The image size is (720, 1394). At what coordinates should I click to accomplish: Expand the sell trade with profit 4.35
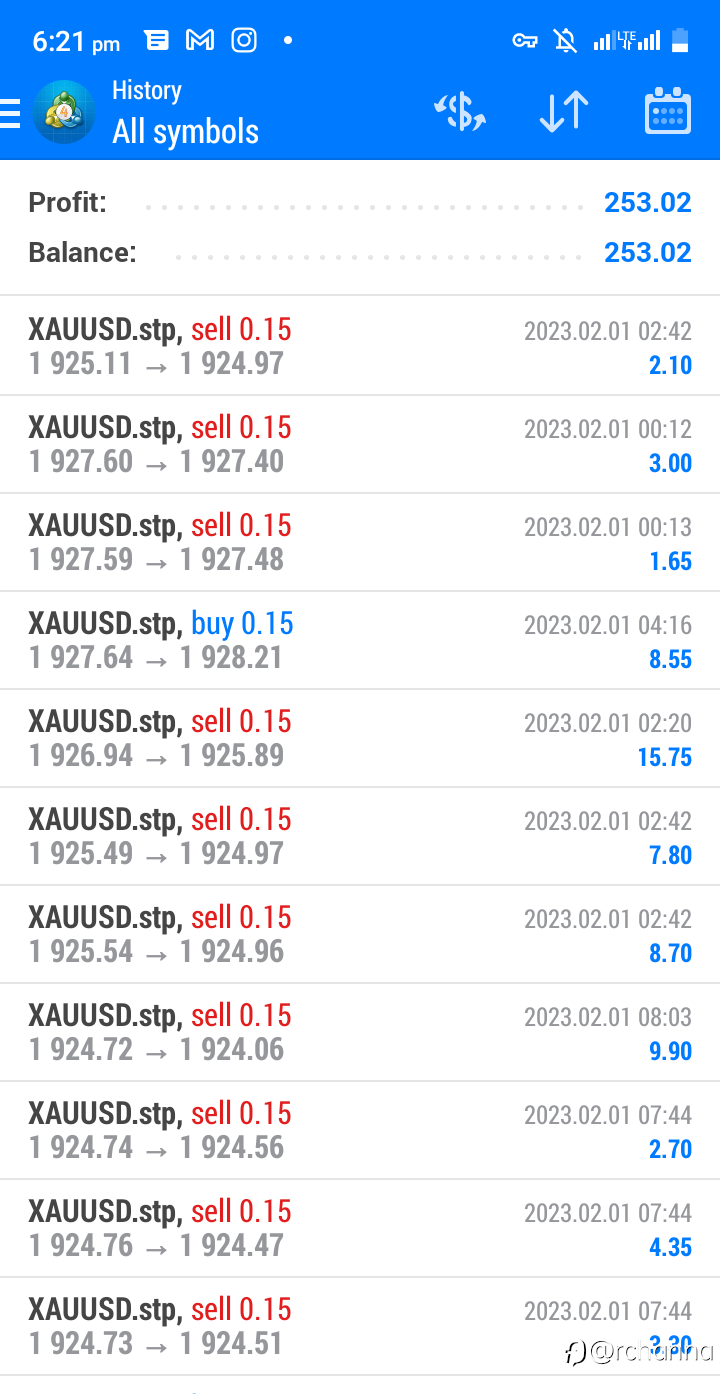(360, 1228)
